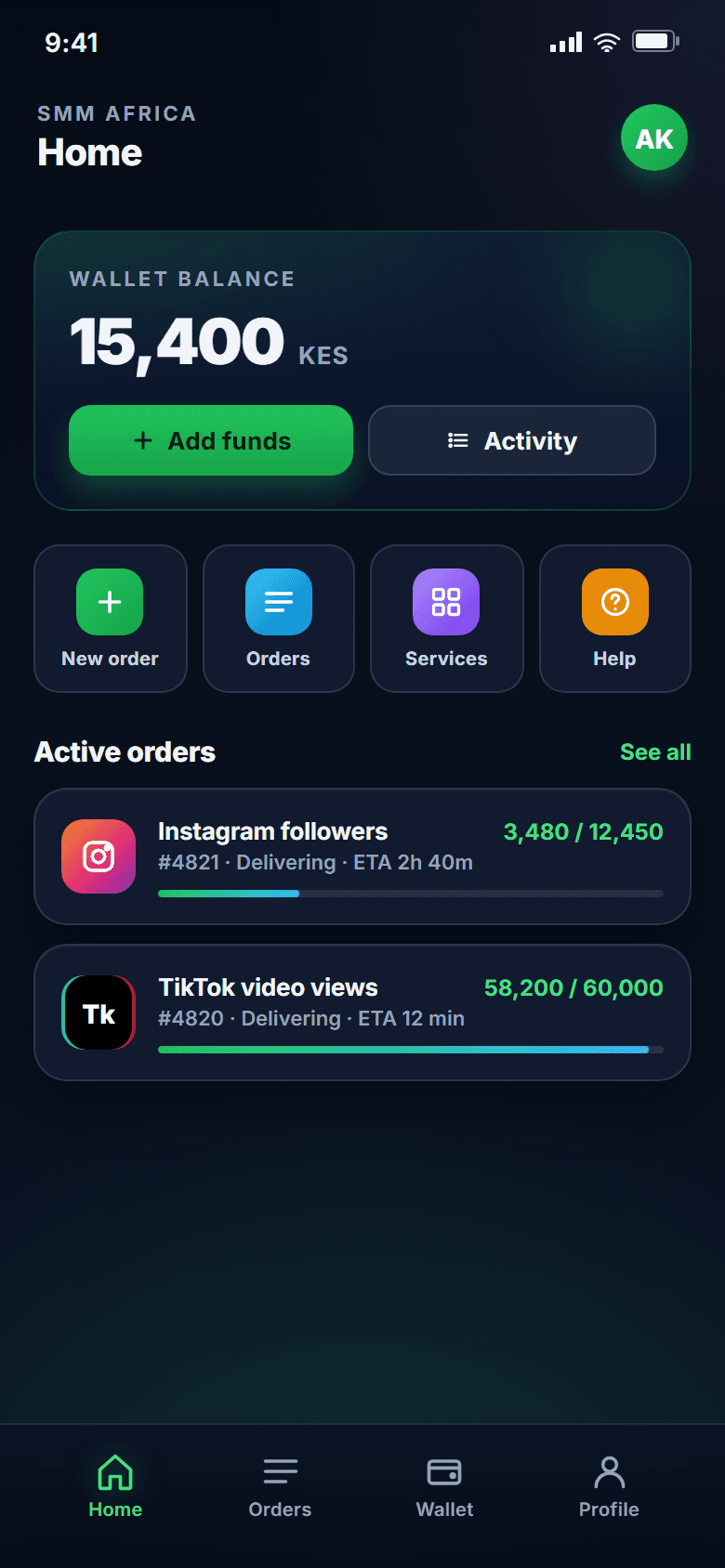
Task: Open the AK profile avatar
Action: (654, 138)
